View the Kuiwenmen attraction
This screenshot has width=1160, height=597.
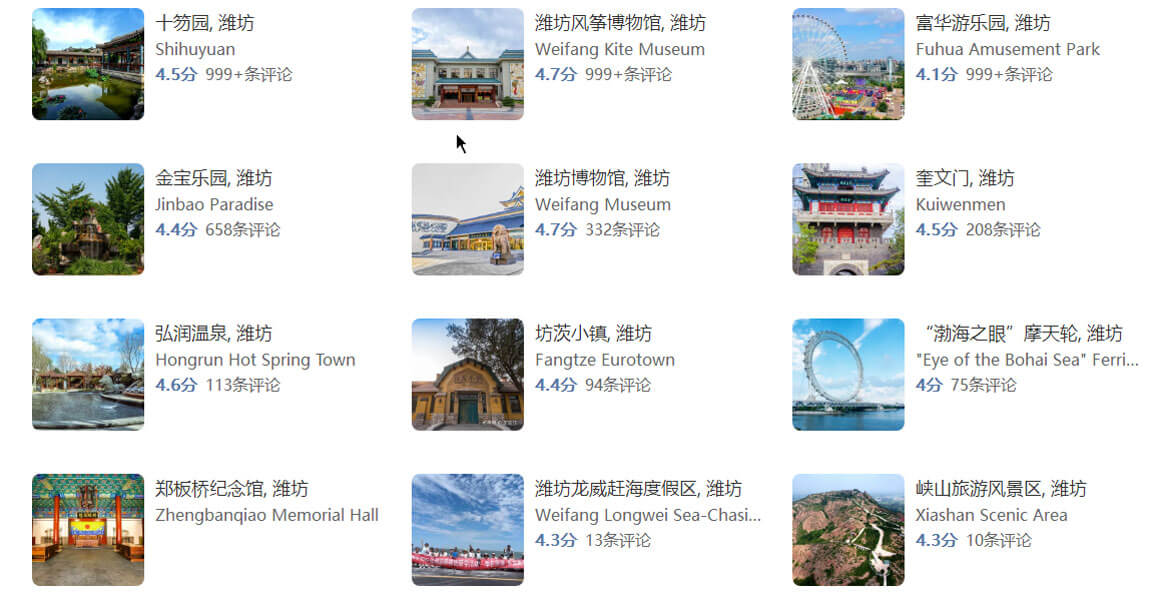[960, 204]
